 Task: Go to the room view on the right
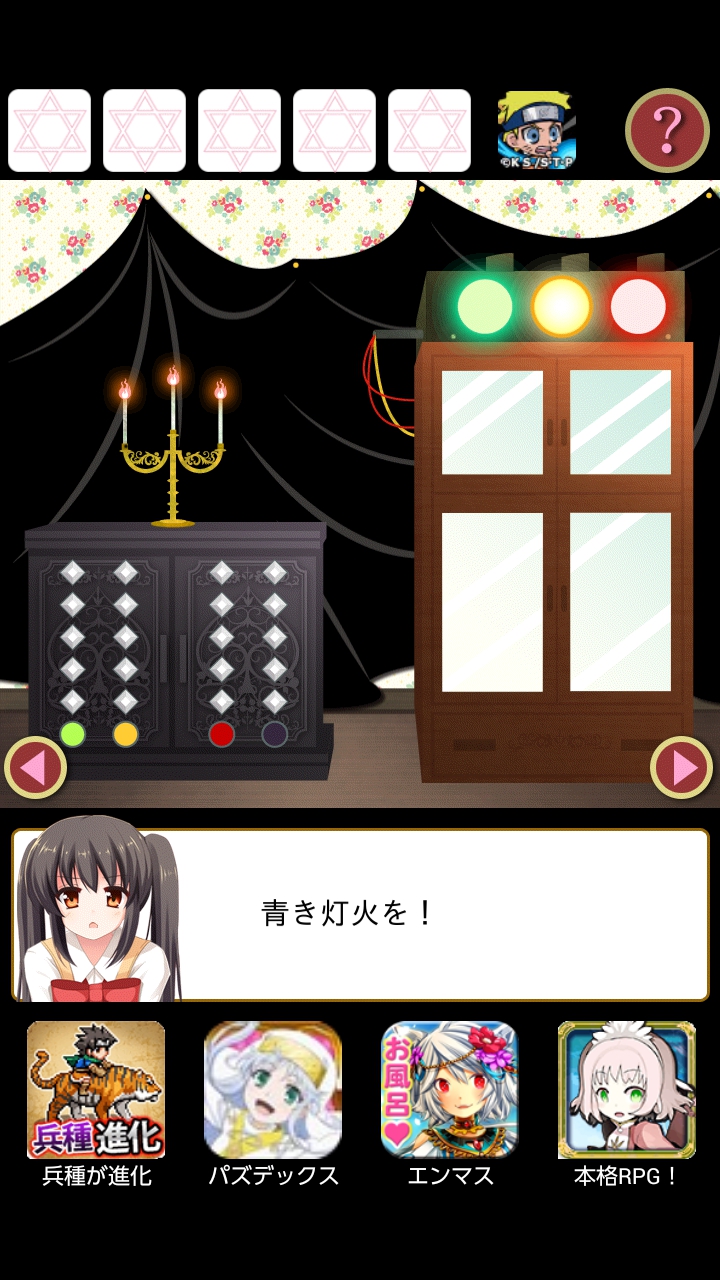681,768
